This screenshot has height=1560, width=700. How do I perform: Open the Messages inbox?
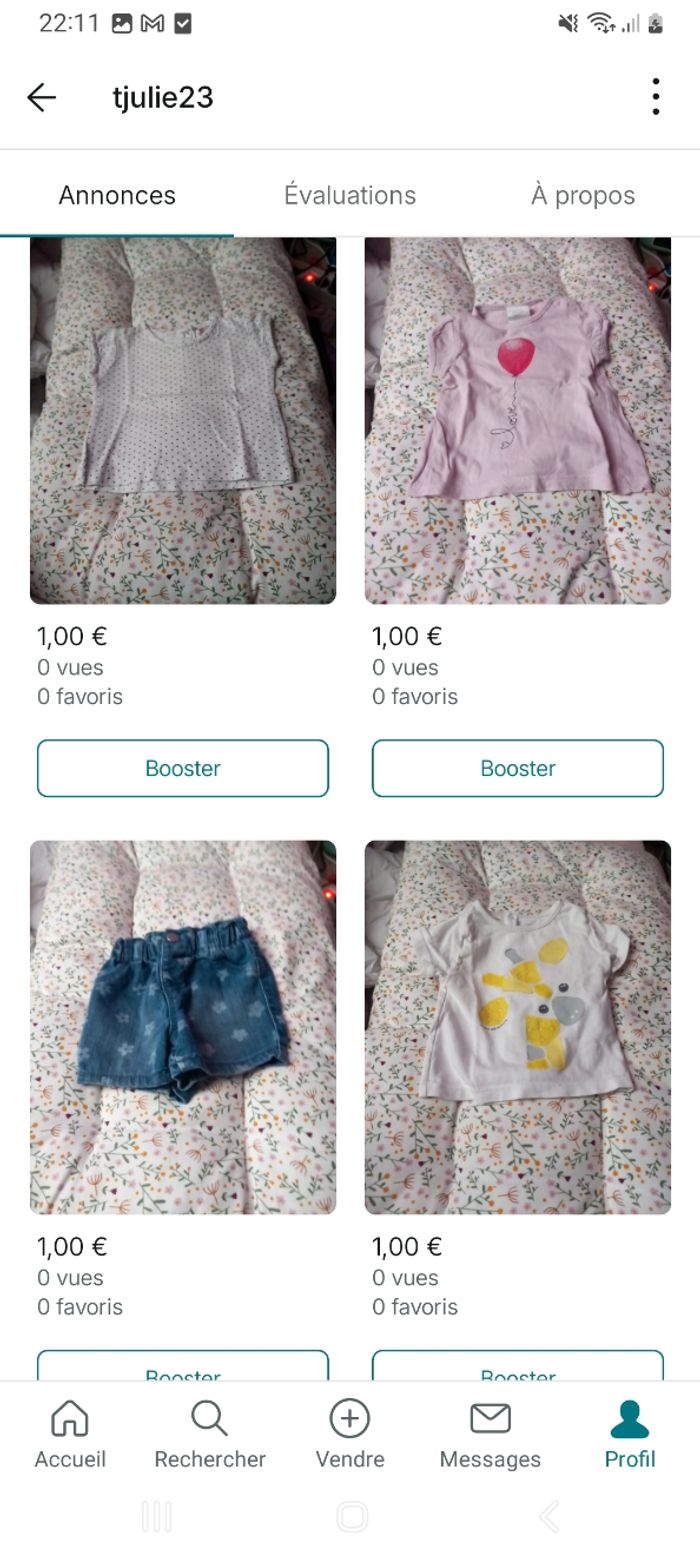pyautogui.click(x=490, y=1435)
